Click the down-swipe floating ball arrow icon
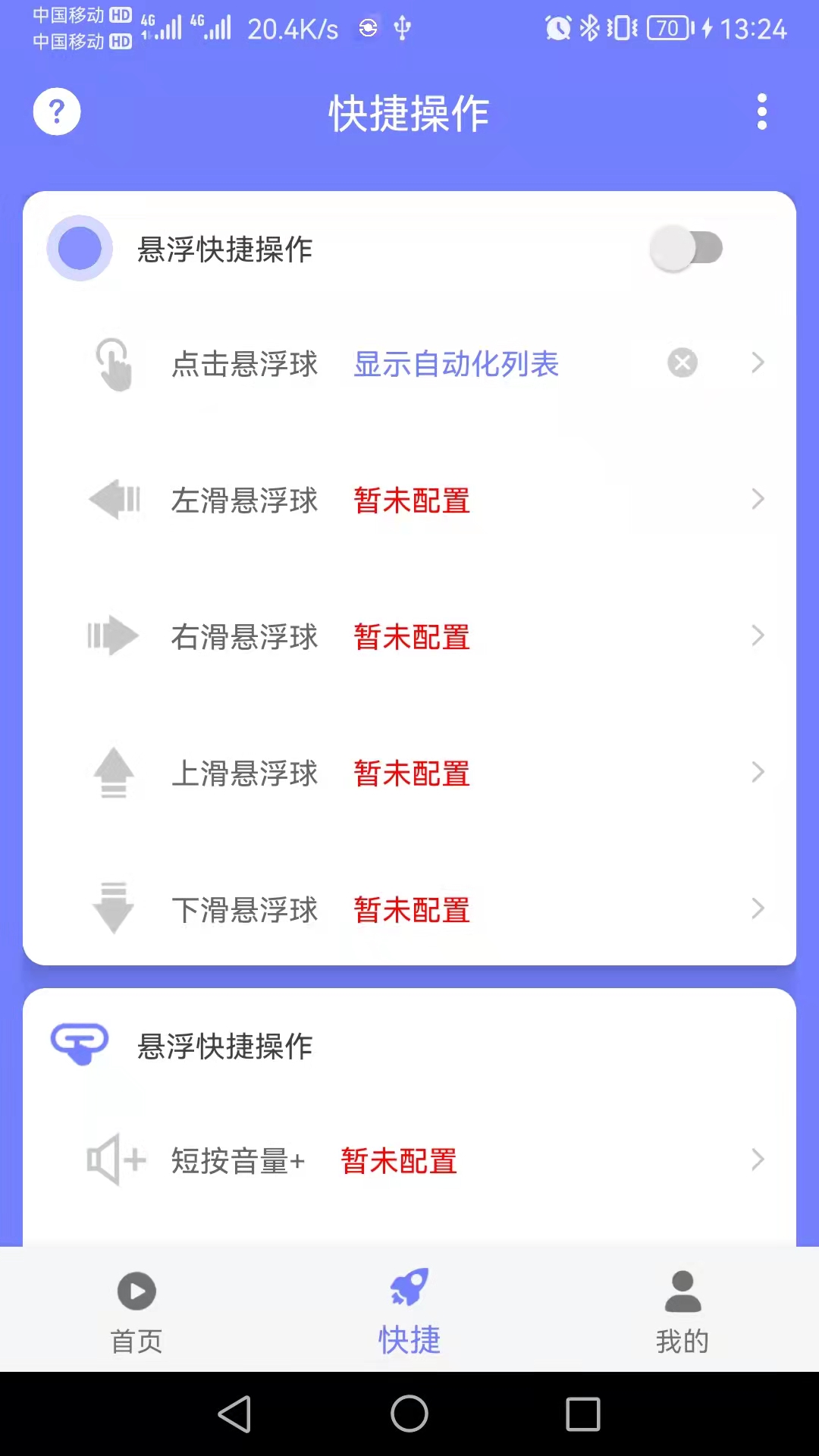The height and width of the screenshot is (1456, 819). tap(114, 909)
